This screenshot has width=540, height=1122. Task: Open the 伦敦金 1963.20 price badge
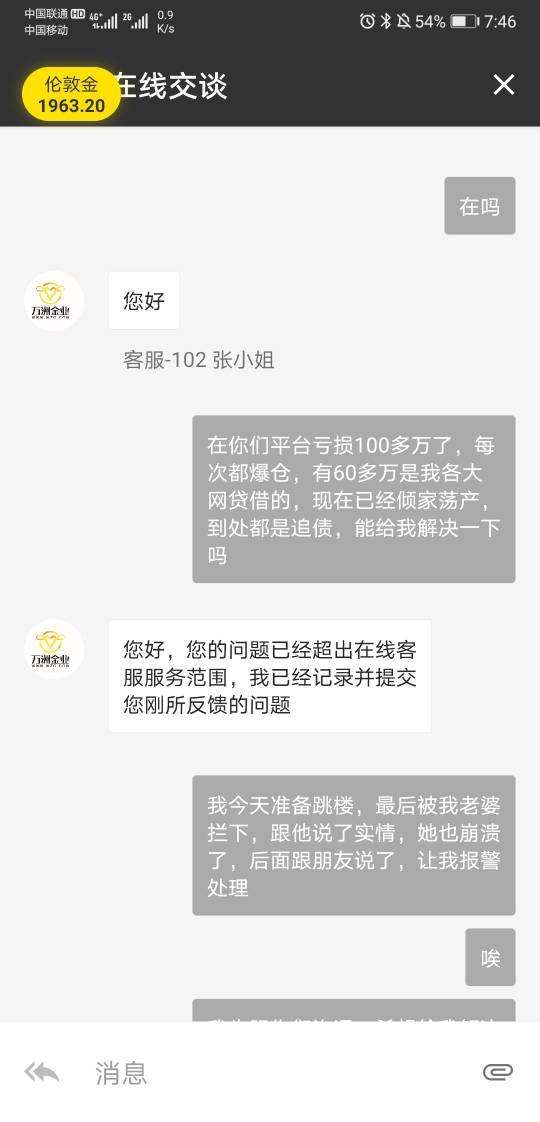point(72,94)
